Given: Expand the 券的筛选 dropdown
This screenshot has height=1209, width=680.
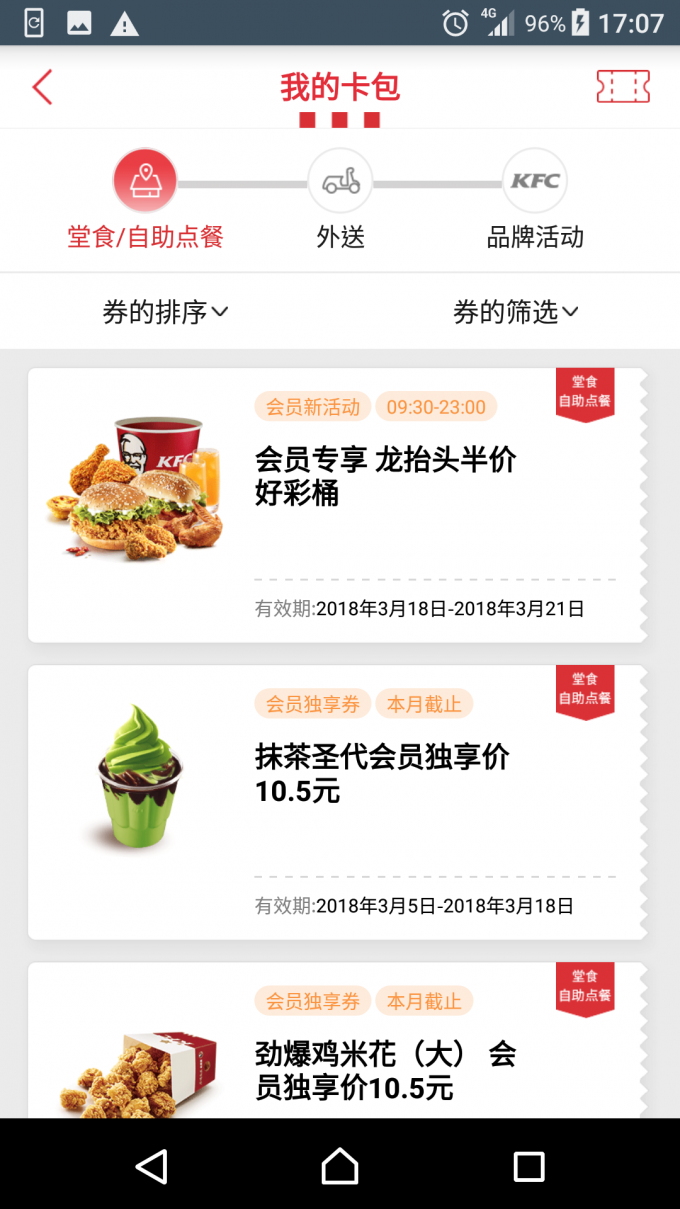Looking at the screenshot, I should 516,312.
